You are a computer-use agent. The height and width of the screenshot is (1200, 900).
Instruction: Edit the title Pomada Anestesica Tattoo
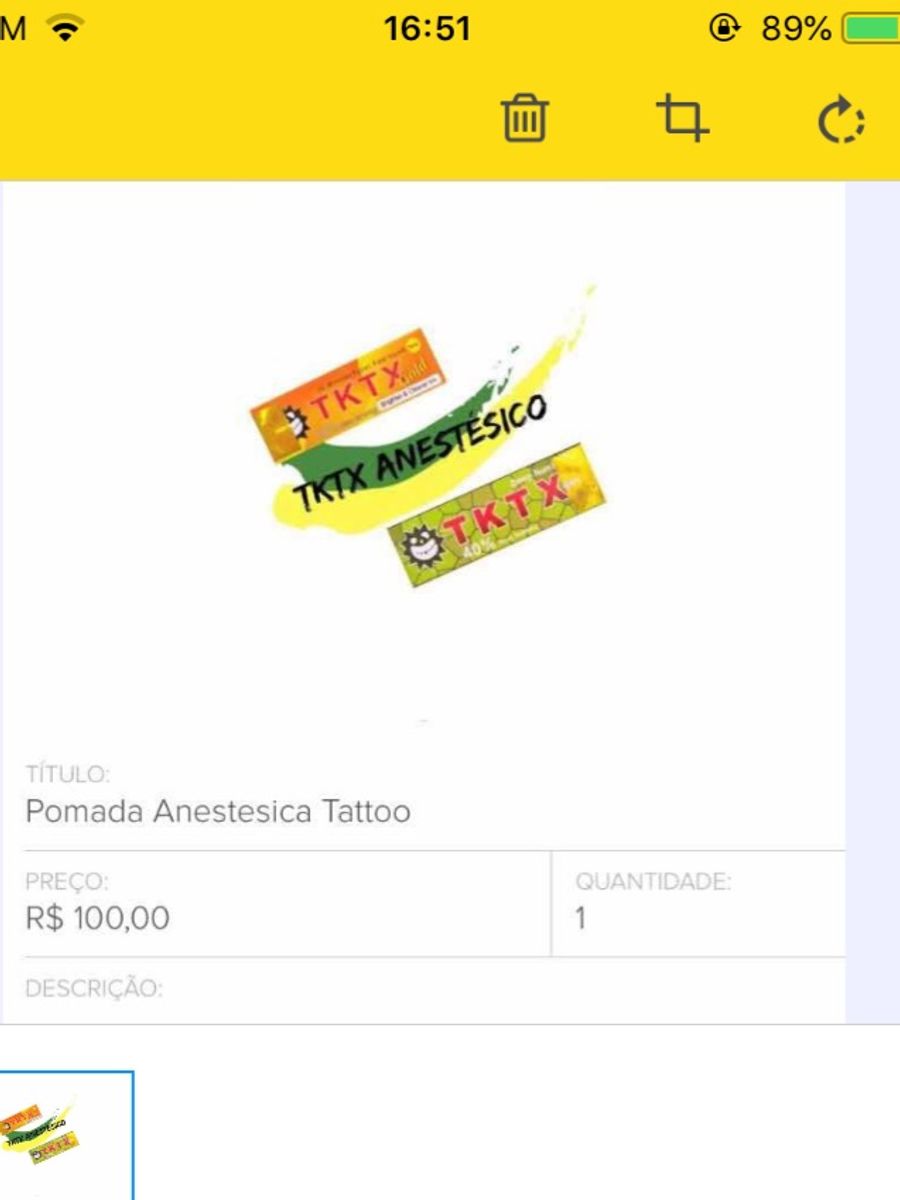(x=218, y=811)
